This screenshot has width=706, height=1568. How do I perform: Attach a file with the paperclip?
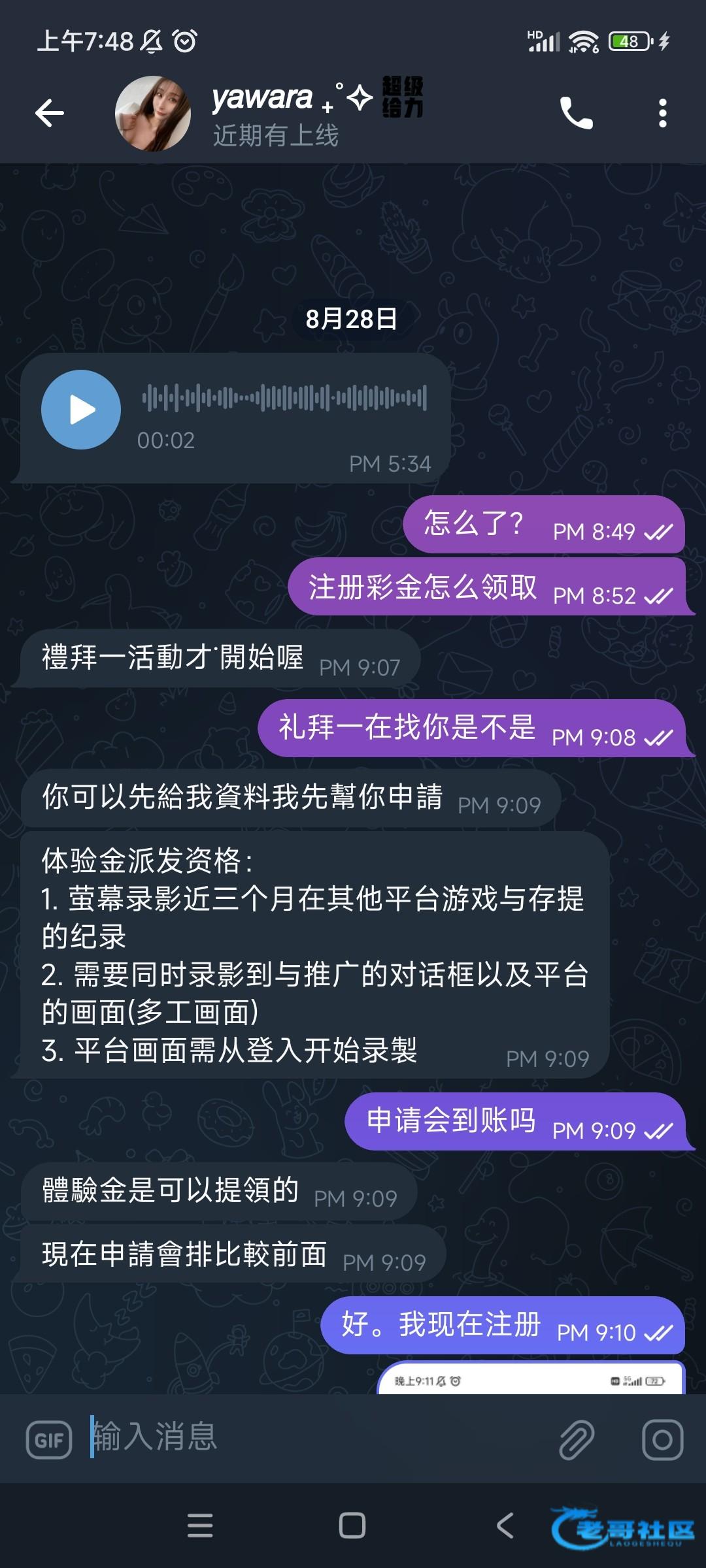pos(577,1439)
